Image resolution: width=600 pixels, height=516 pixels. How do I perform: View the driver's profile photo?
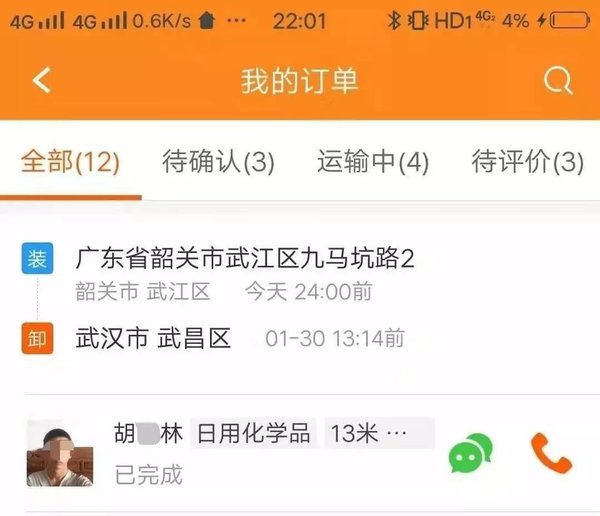tap(60, 453)
